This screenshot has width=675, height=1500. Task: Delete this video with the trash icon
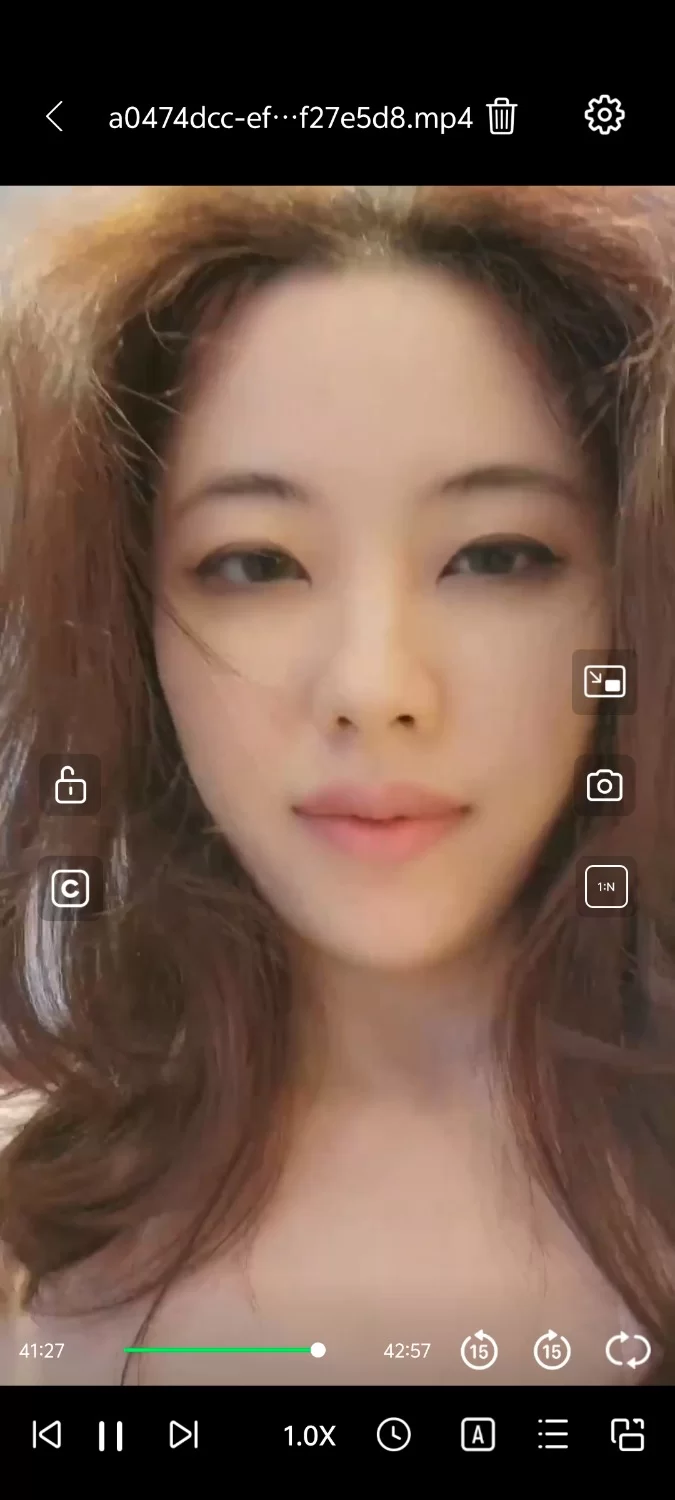point(502,117)
